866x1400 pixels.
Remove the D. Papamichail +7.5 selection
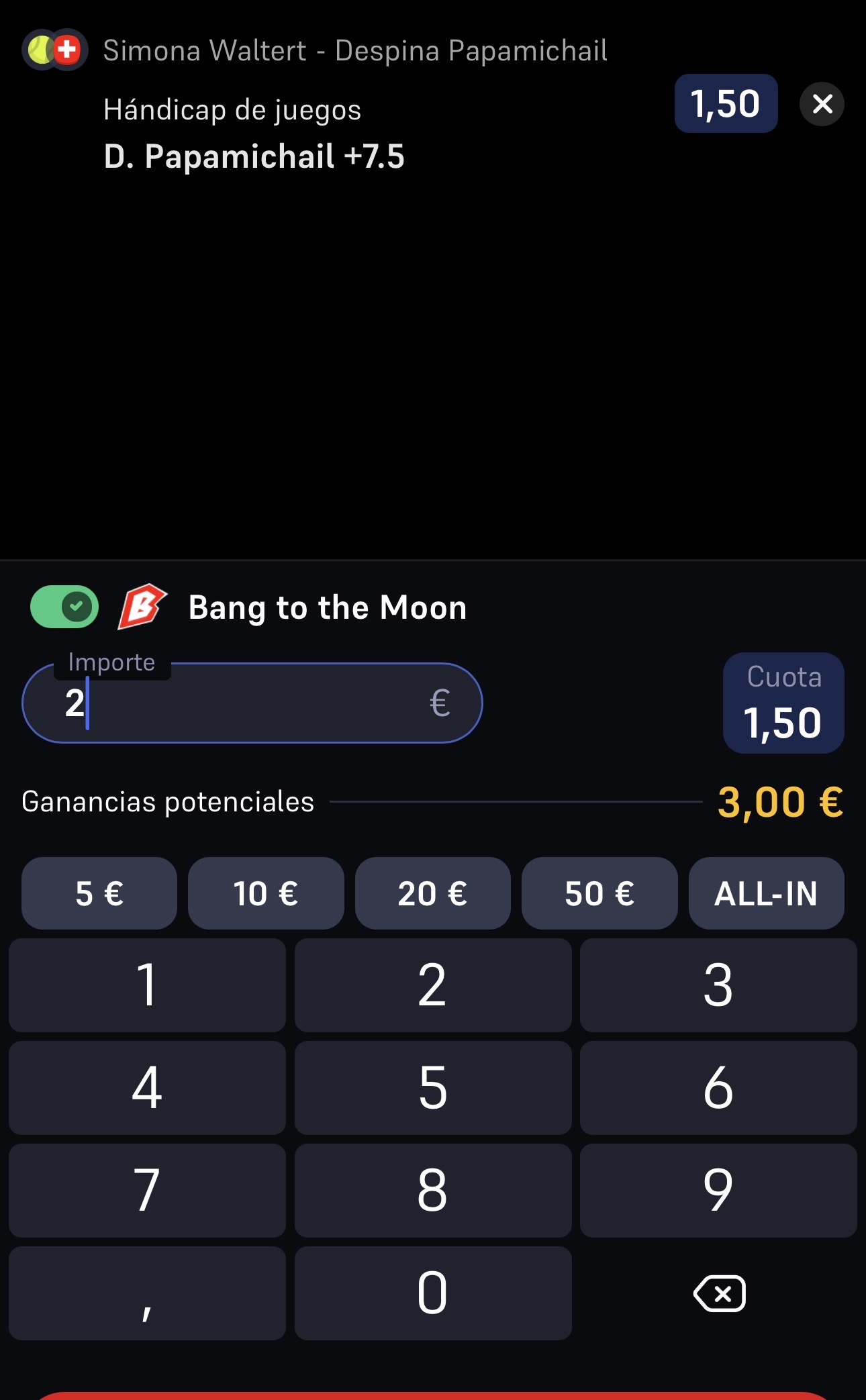coord(822,104)
